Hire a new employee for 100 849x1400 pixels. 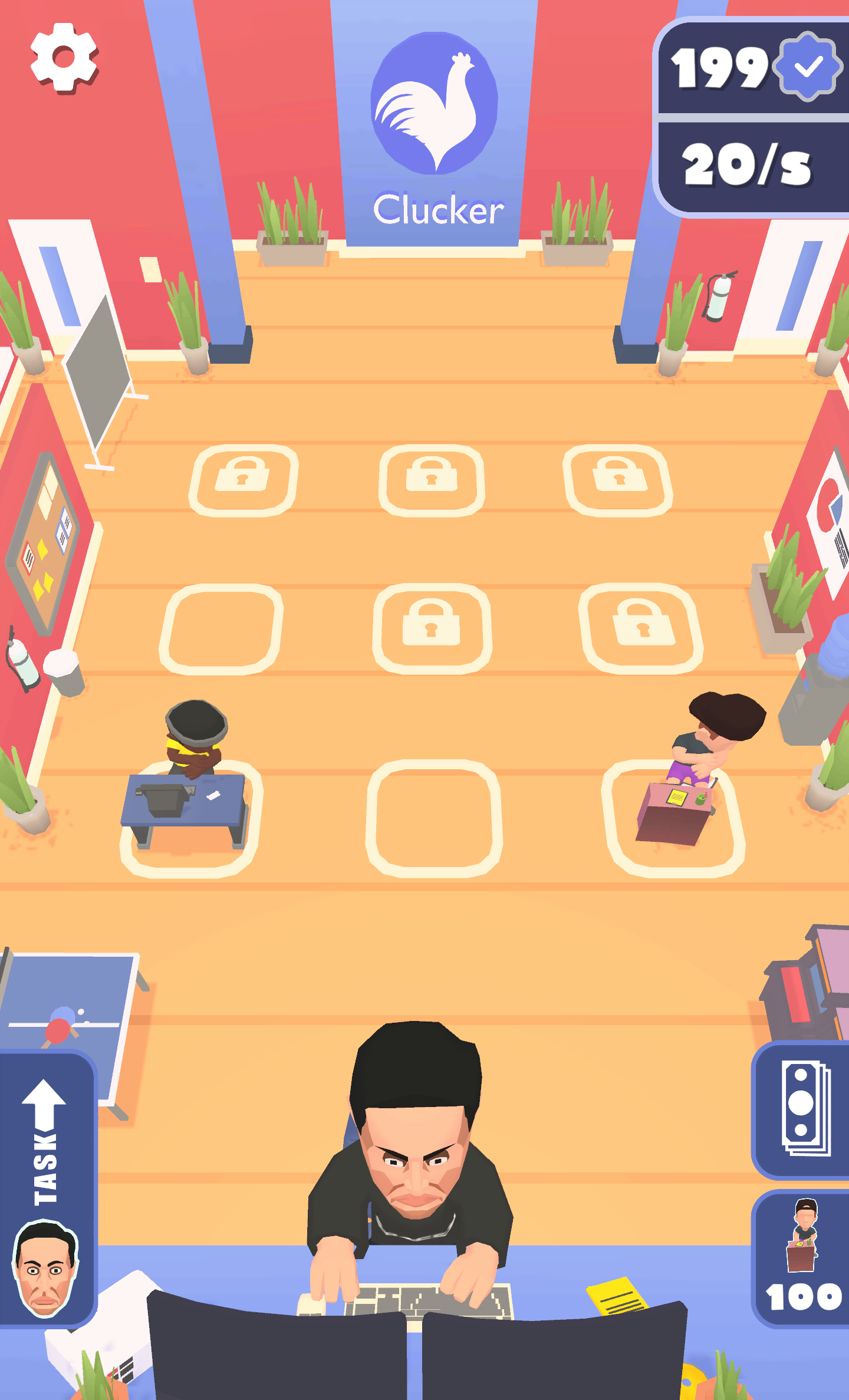pyautogui.click(x=804, y=1259)
